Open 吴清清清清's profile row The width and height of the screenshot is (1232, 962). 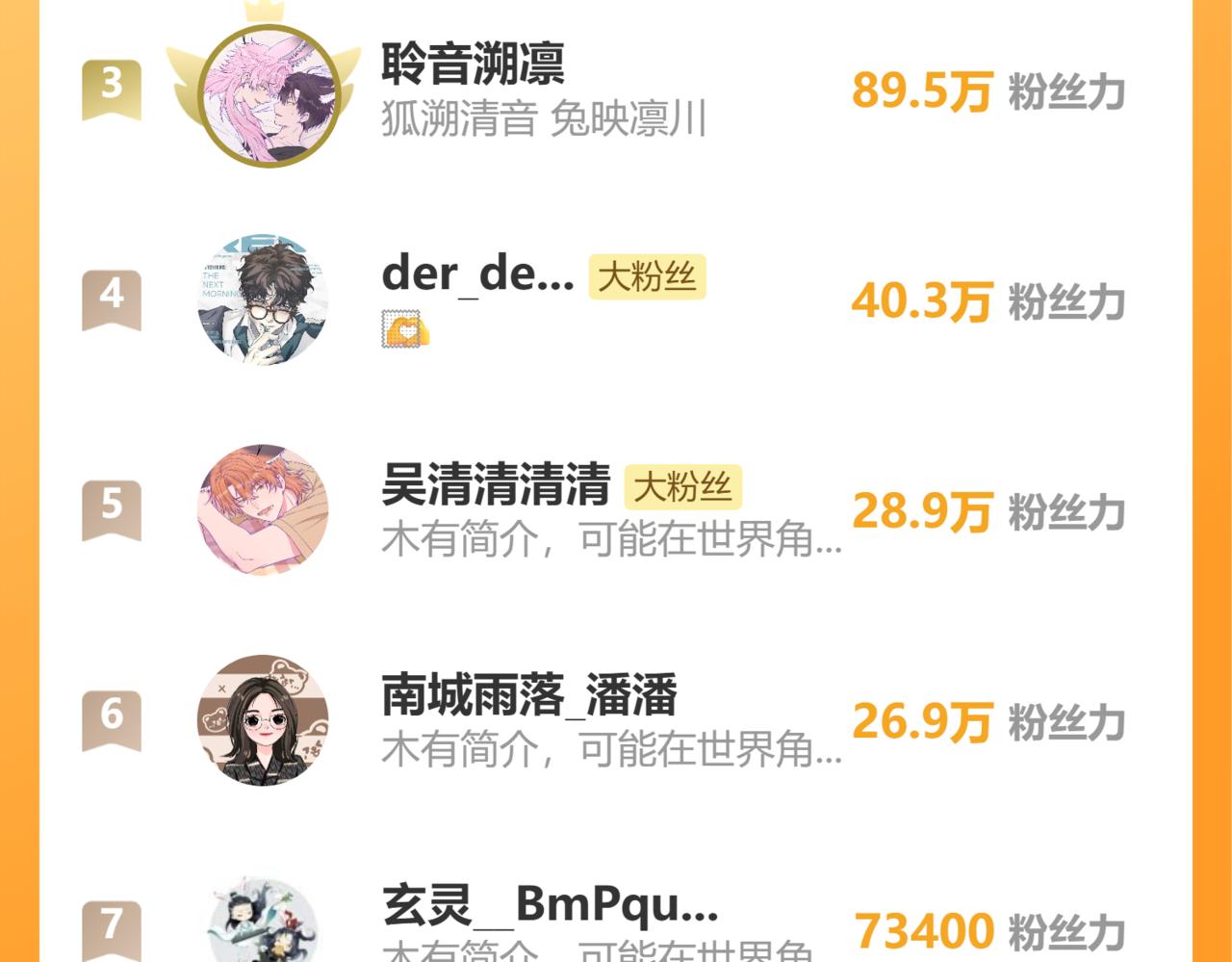point(496,485)
